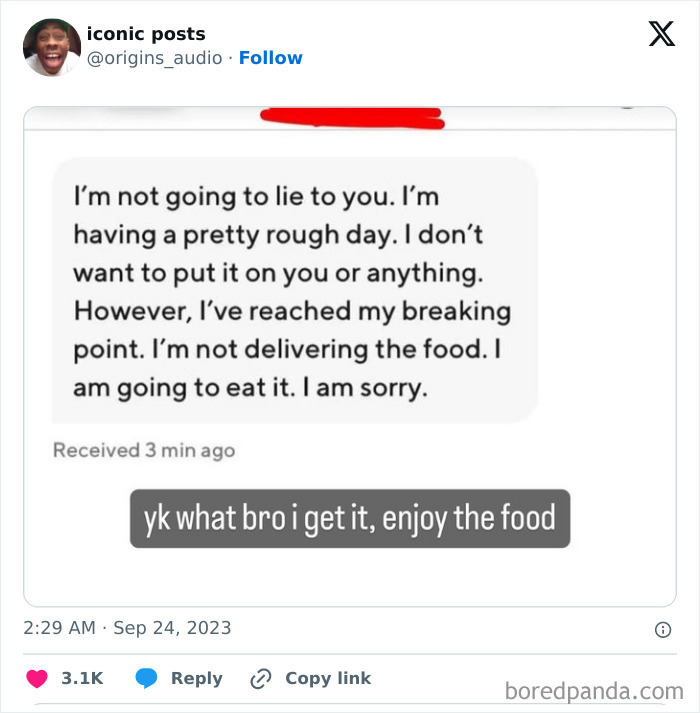Open iconic posts profile avatar

coord(52,47)
